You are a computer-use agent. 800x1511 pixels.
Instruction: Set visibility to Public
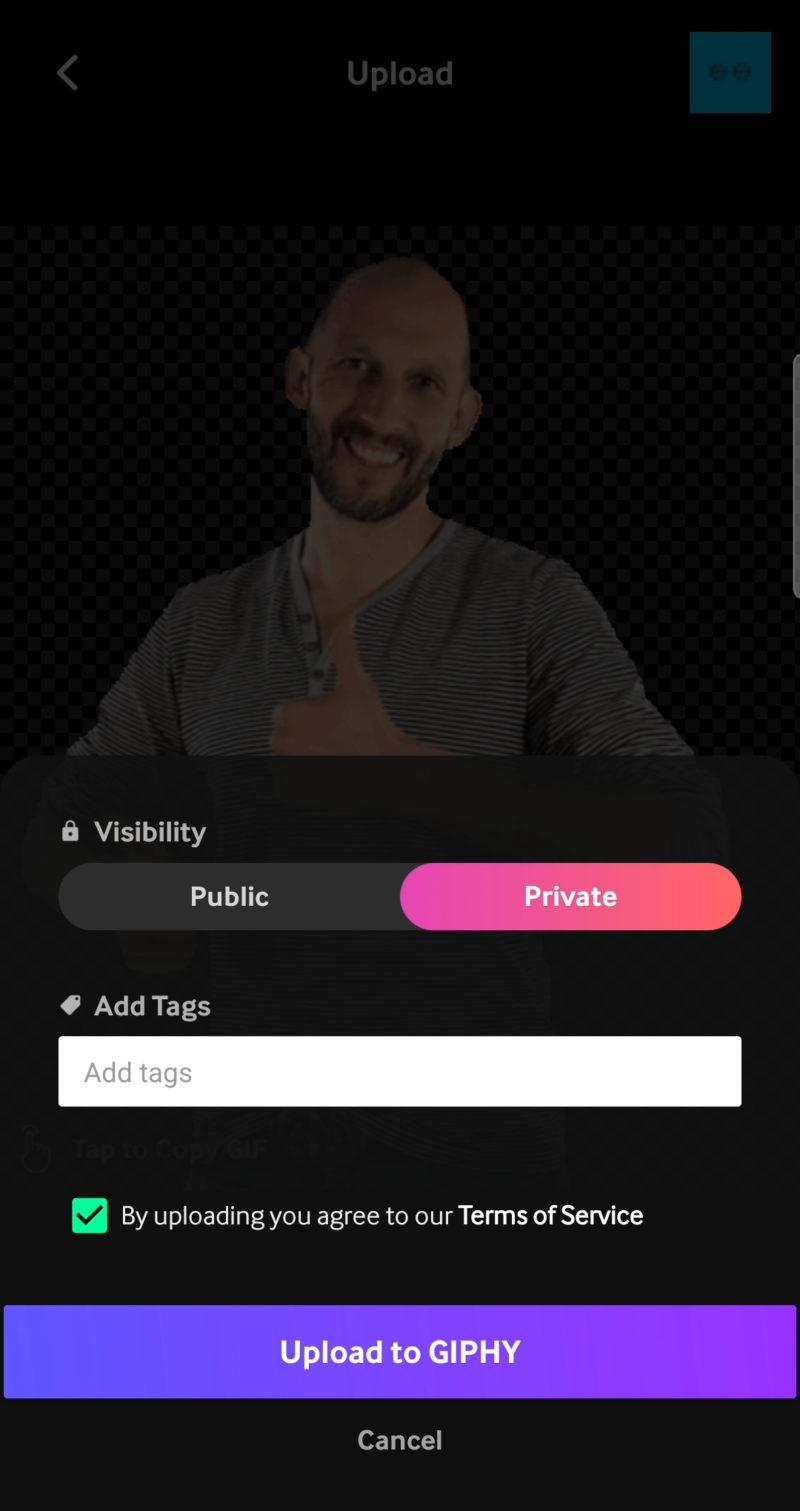point(229,896)
